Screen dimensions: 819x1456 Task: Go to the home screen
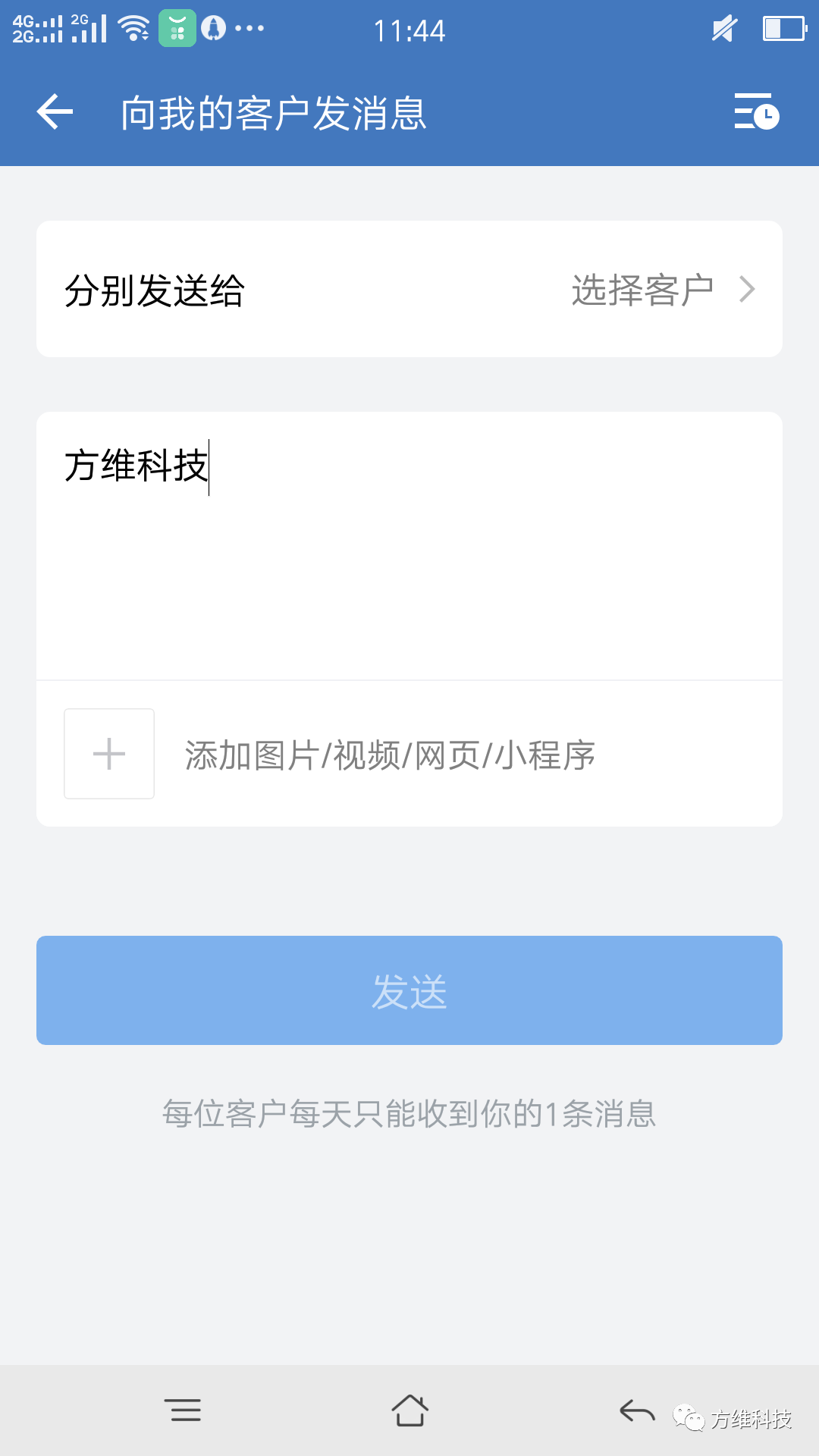pyautogui.click(x=409, y=1410)
